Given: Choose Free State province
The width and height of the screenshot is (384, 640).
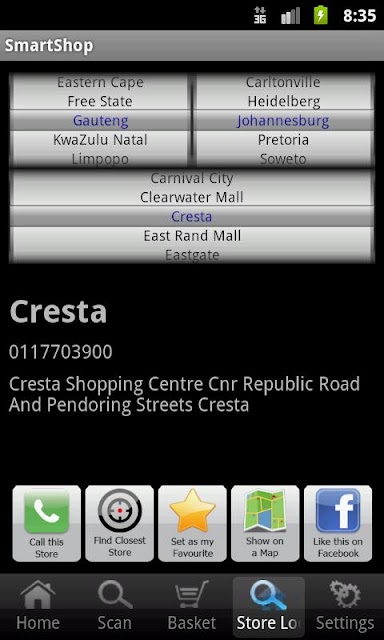Looking at the screenshot, I should pos(100,101).
